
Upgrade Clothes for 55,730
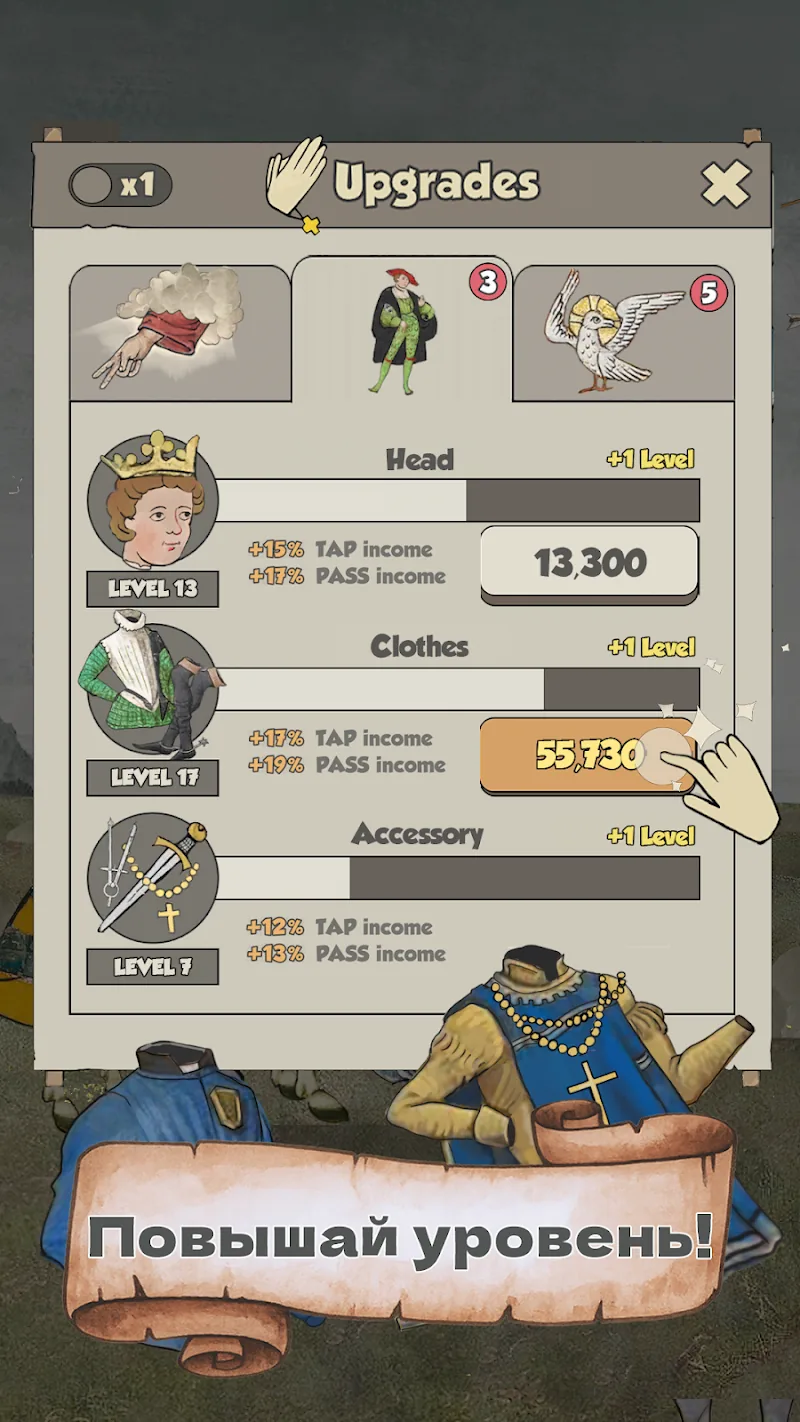click(x=588, y=755)
